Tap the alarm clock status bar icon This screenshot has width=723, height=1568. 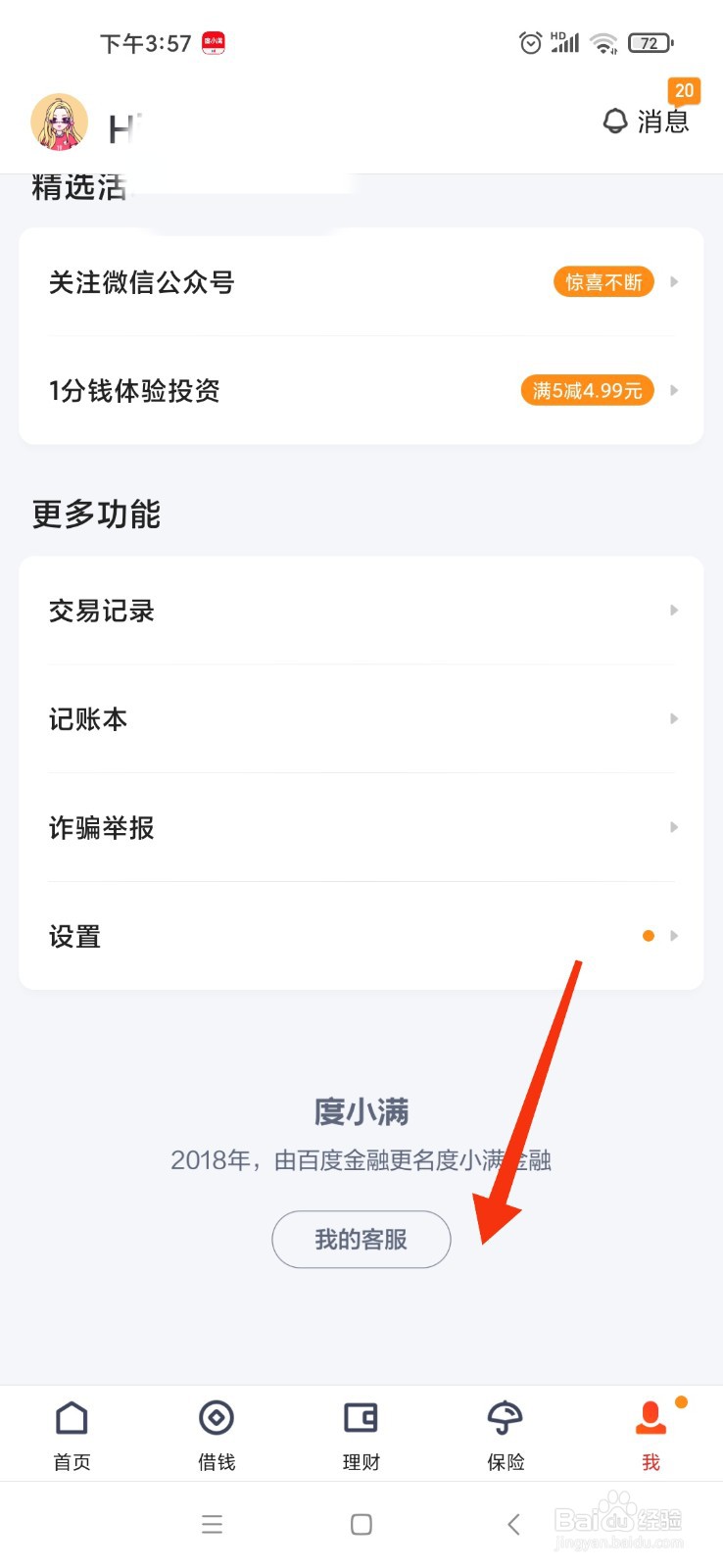tap(530, 42)
